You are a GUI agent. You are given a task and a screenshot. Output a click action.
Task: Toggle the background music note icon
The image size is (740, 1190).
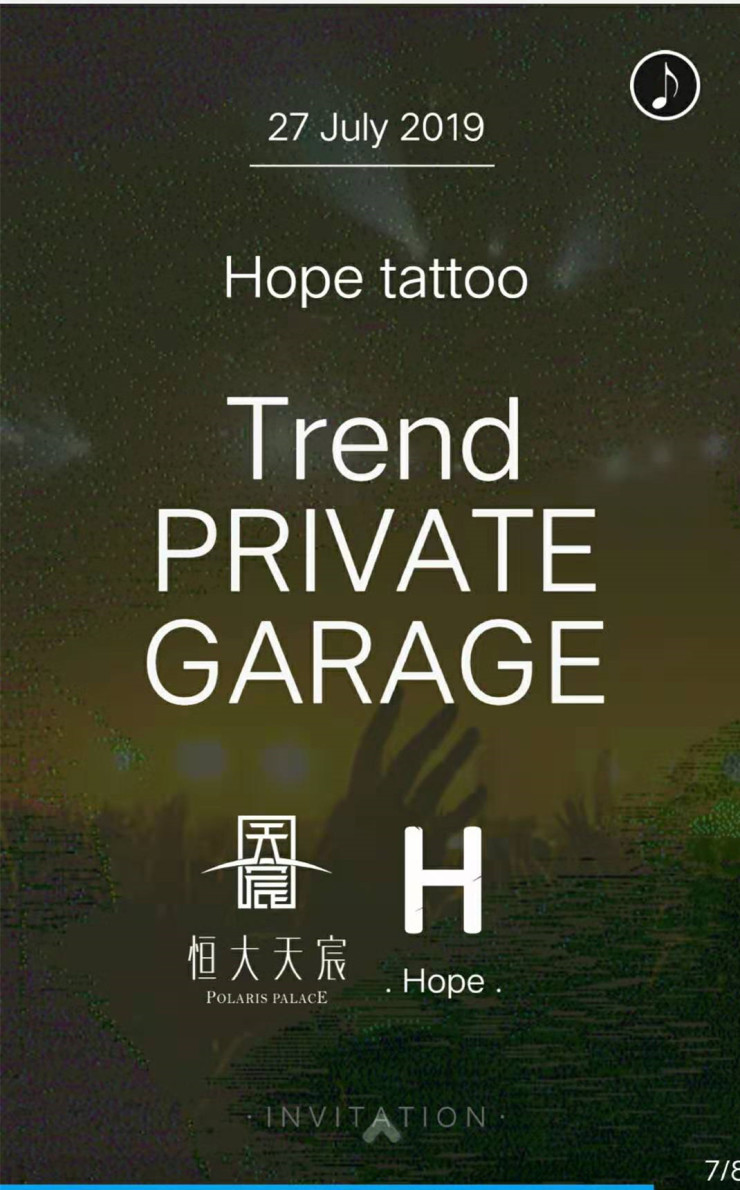pos(665,85)
